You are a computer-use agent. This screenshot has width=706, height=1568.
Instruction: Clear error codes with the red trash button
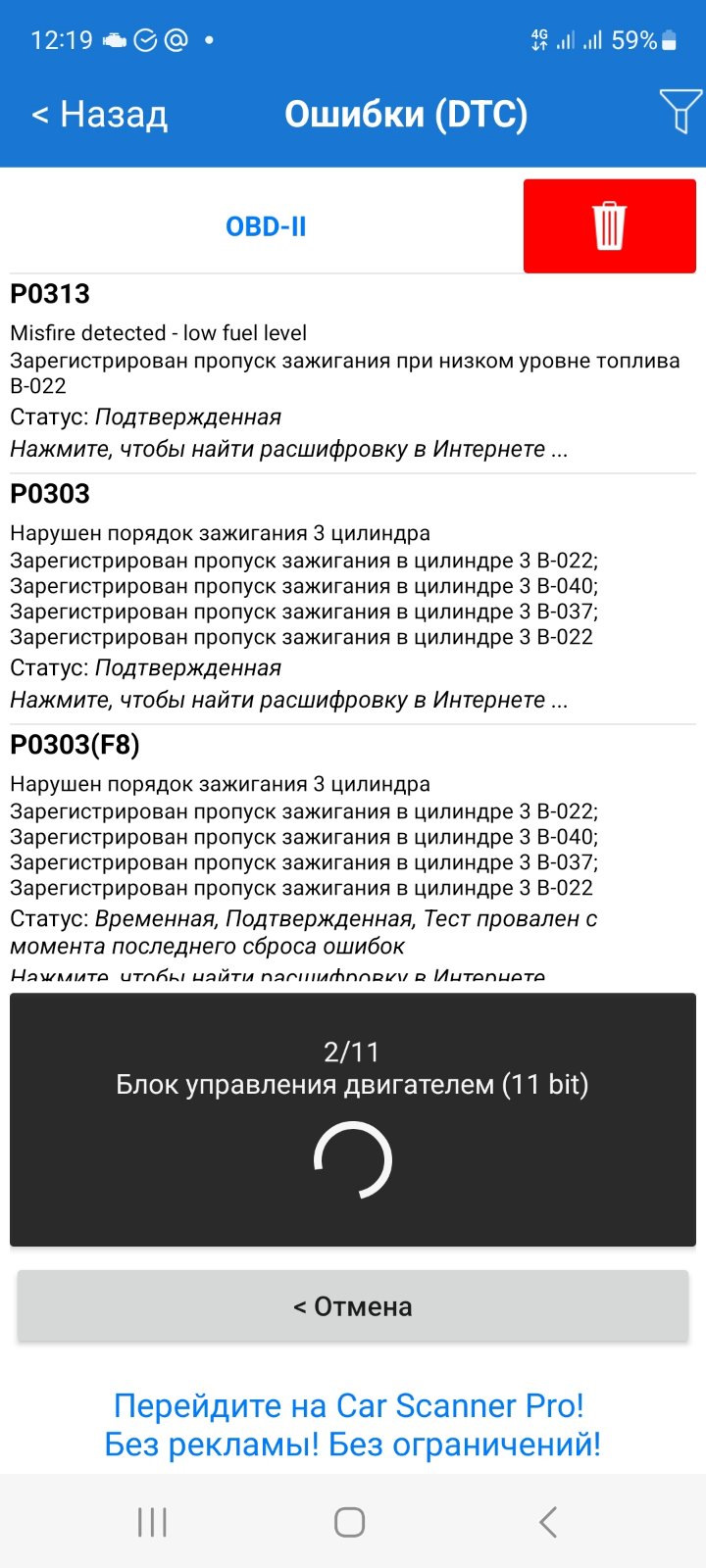[609, 225]
